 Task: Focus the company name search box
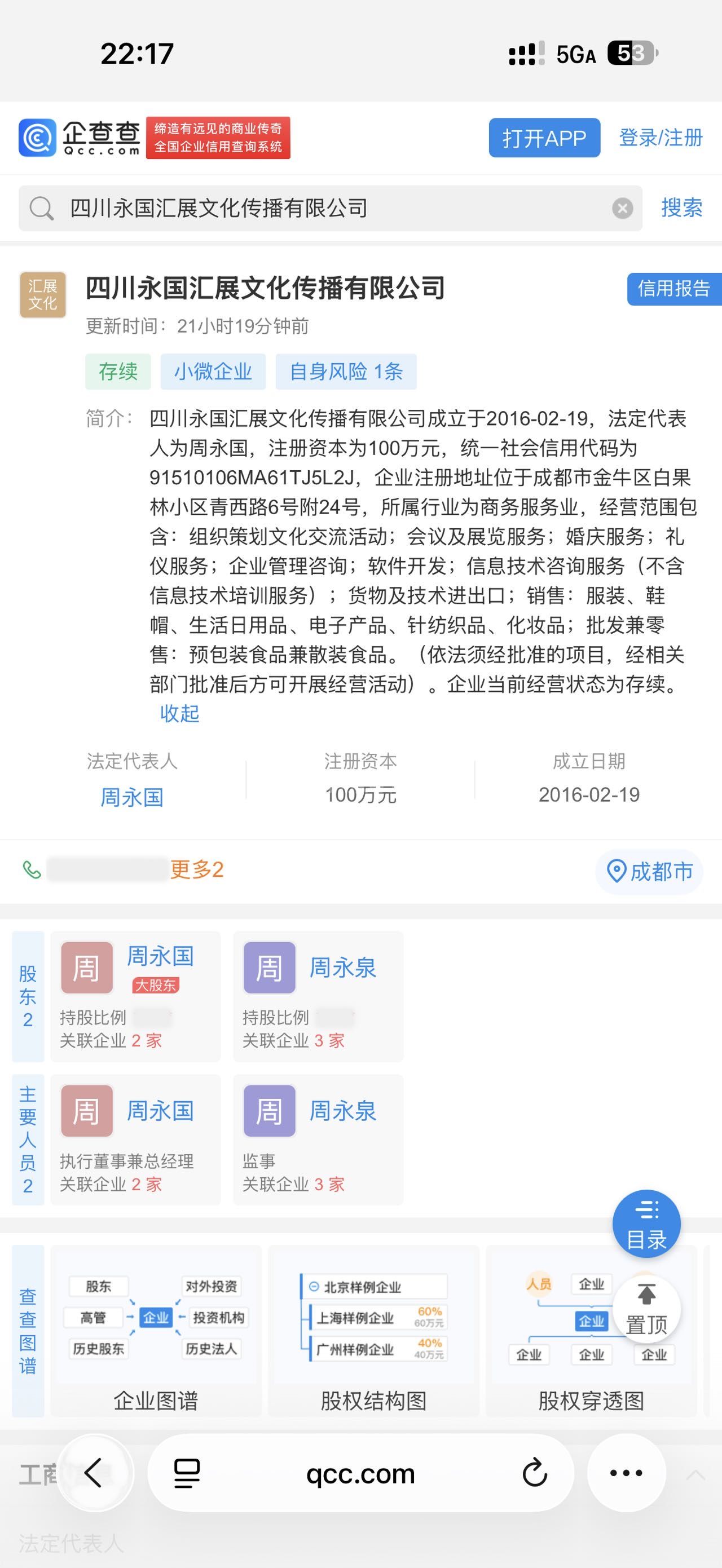(x=329, y=209)
